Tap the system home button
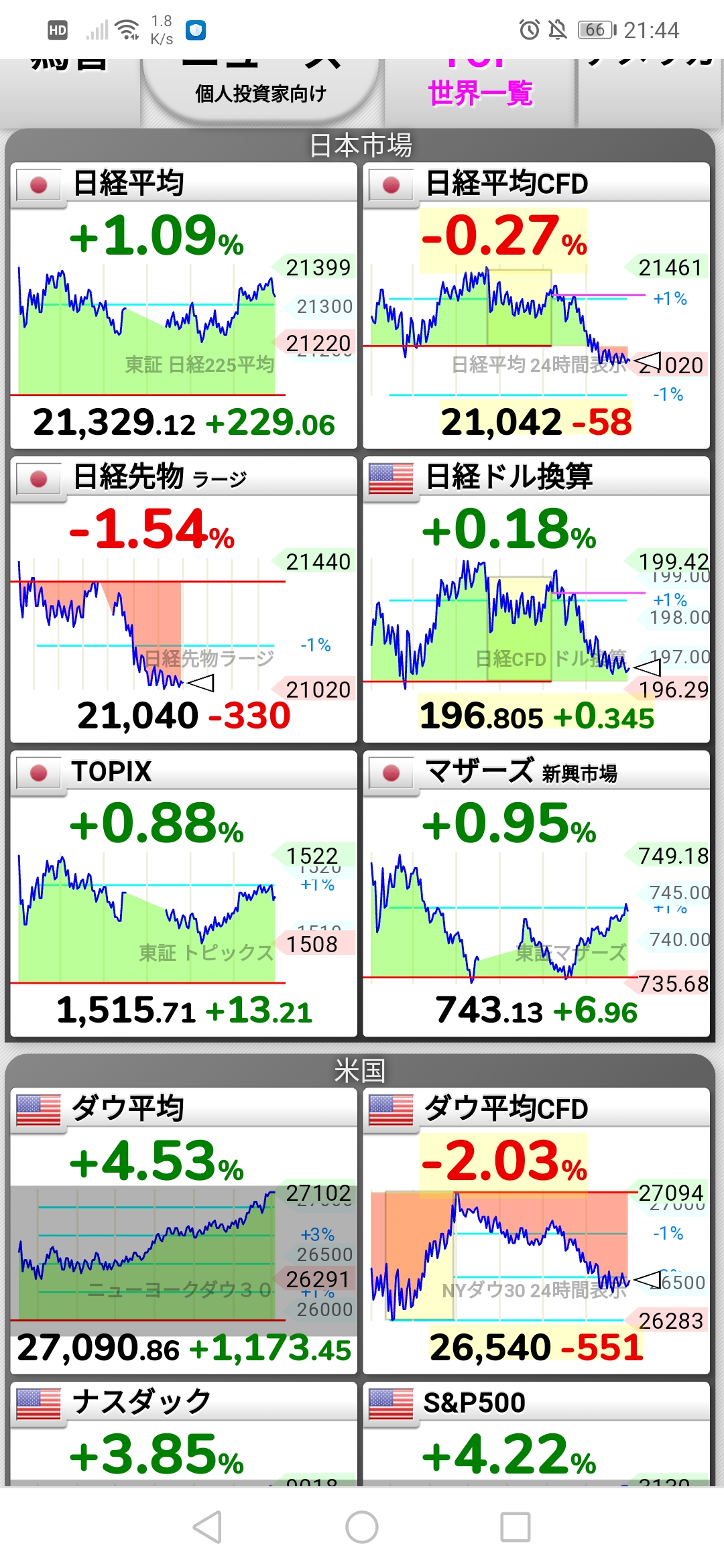 click(x=362, y=1527)
